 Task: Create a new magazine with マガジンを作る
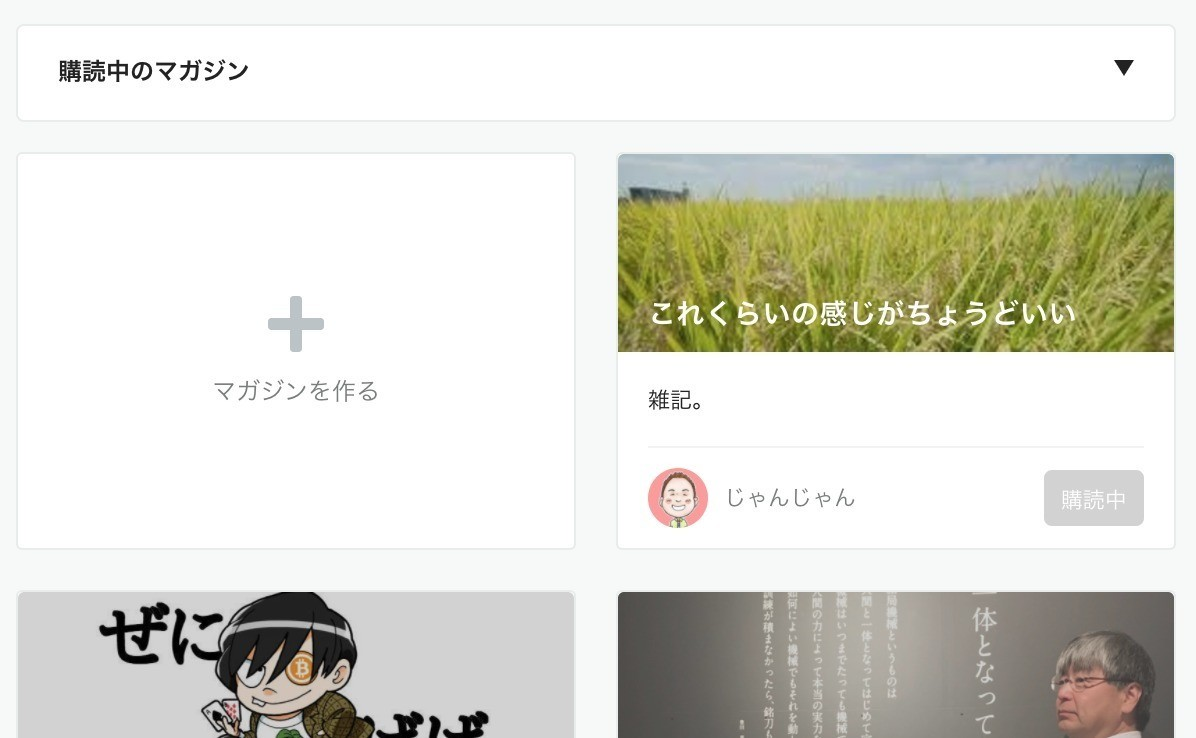296,350
